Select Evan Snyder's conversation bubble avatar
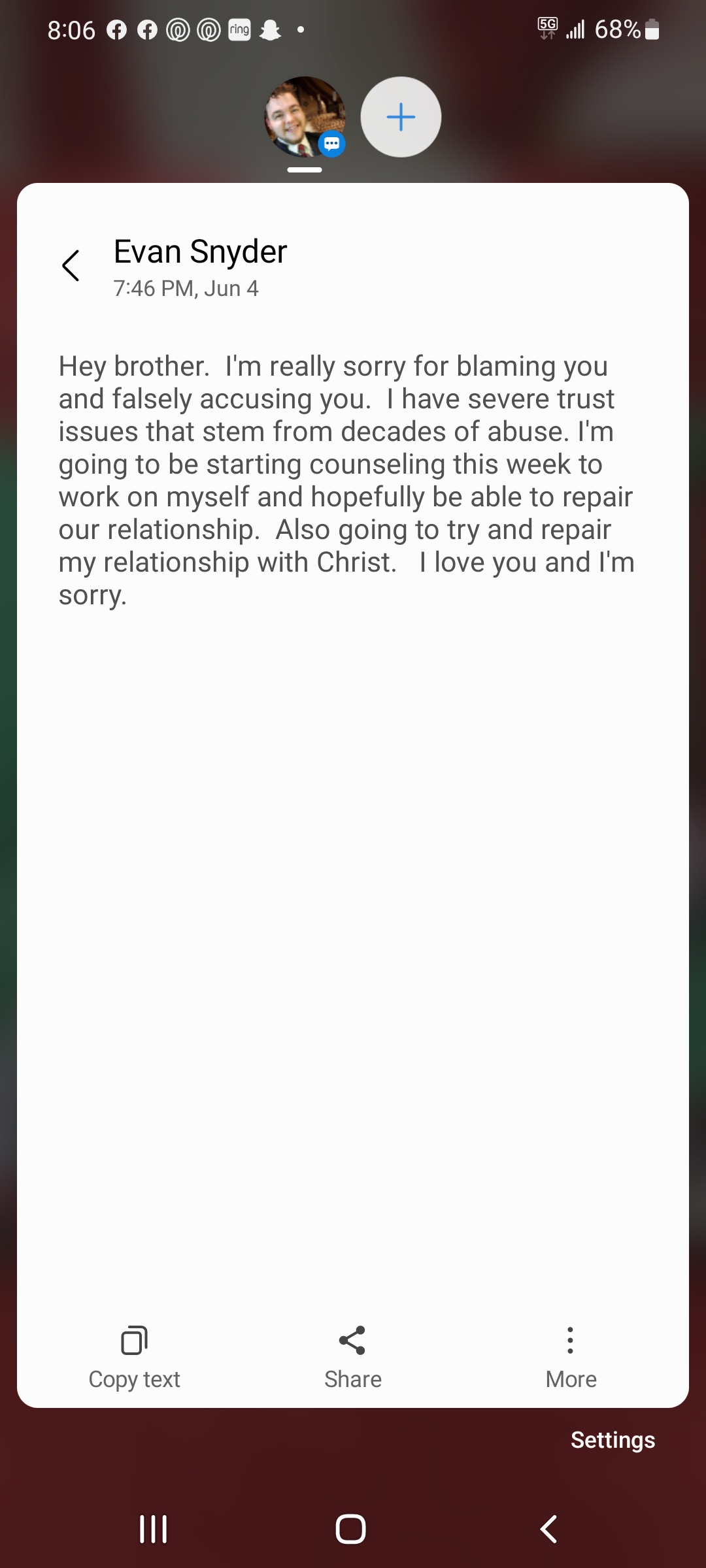 point(305,117)
